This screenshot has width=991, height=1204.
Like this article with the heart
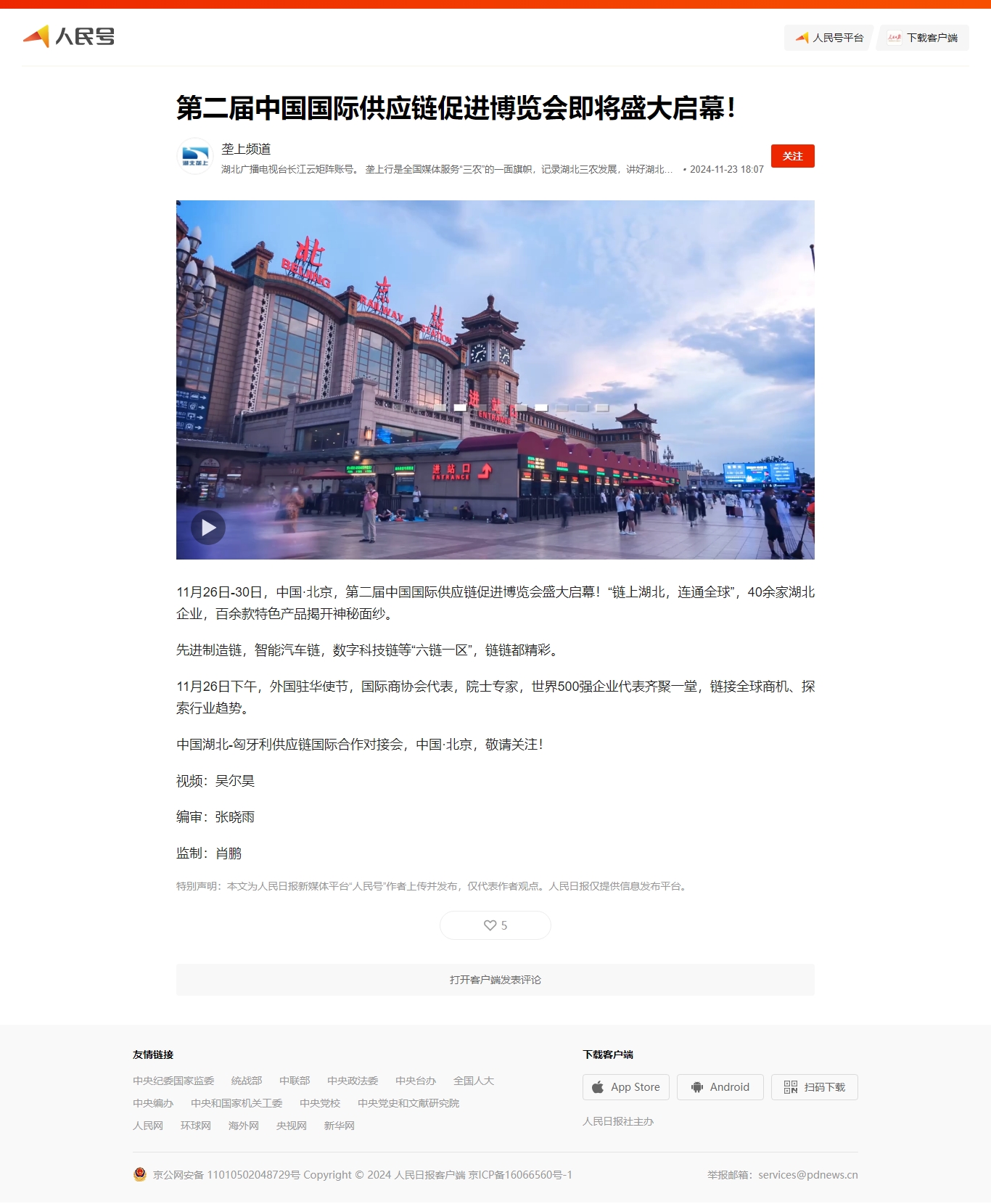(x=495, y=925)
